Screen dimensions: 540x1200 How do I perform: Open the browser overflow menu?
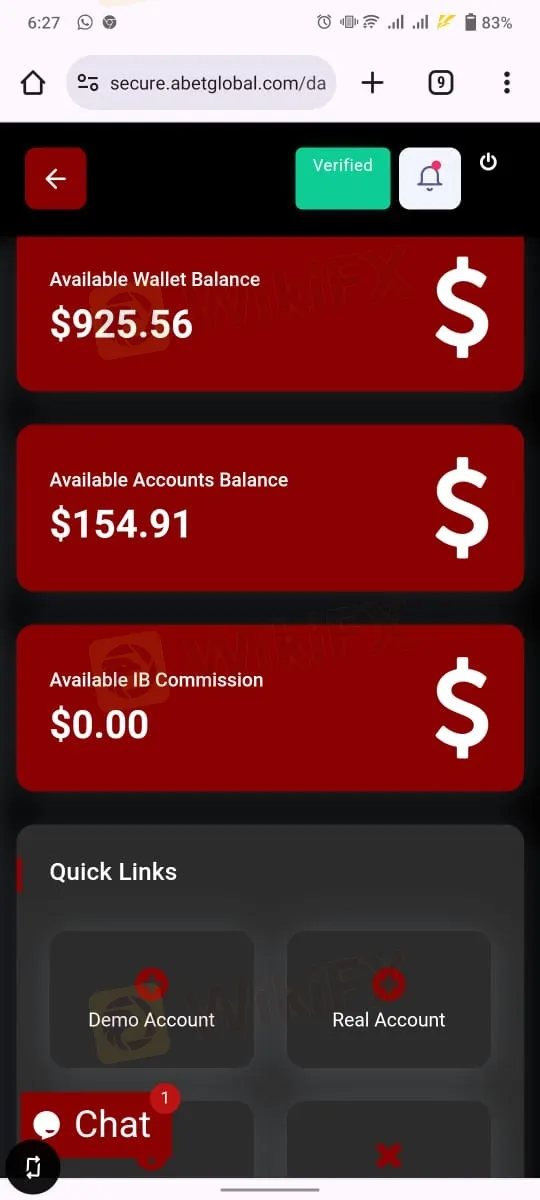tap(507, 83)
